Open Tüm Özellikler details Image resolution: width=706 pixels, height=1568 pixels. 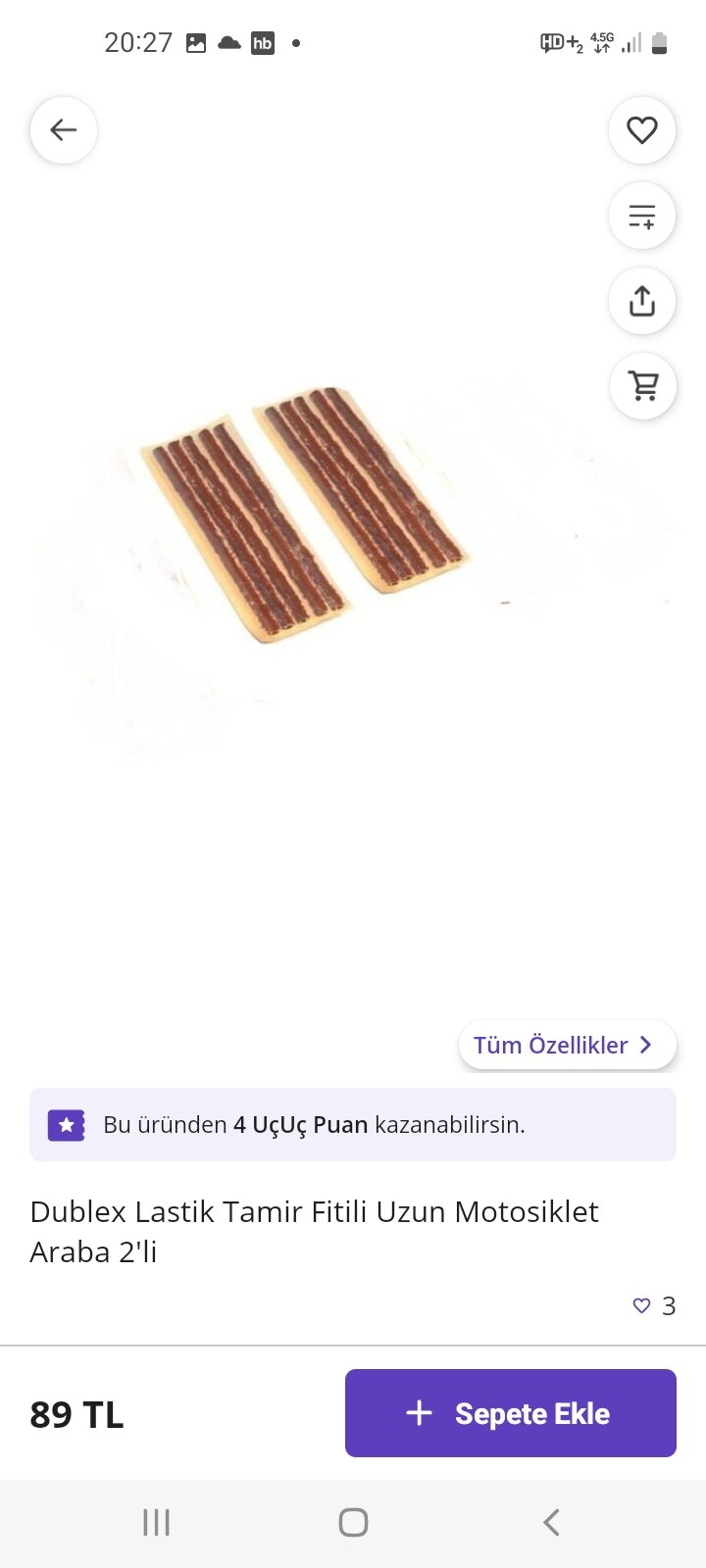point(566,1045)
